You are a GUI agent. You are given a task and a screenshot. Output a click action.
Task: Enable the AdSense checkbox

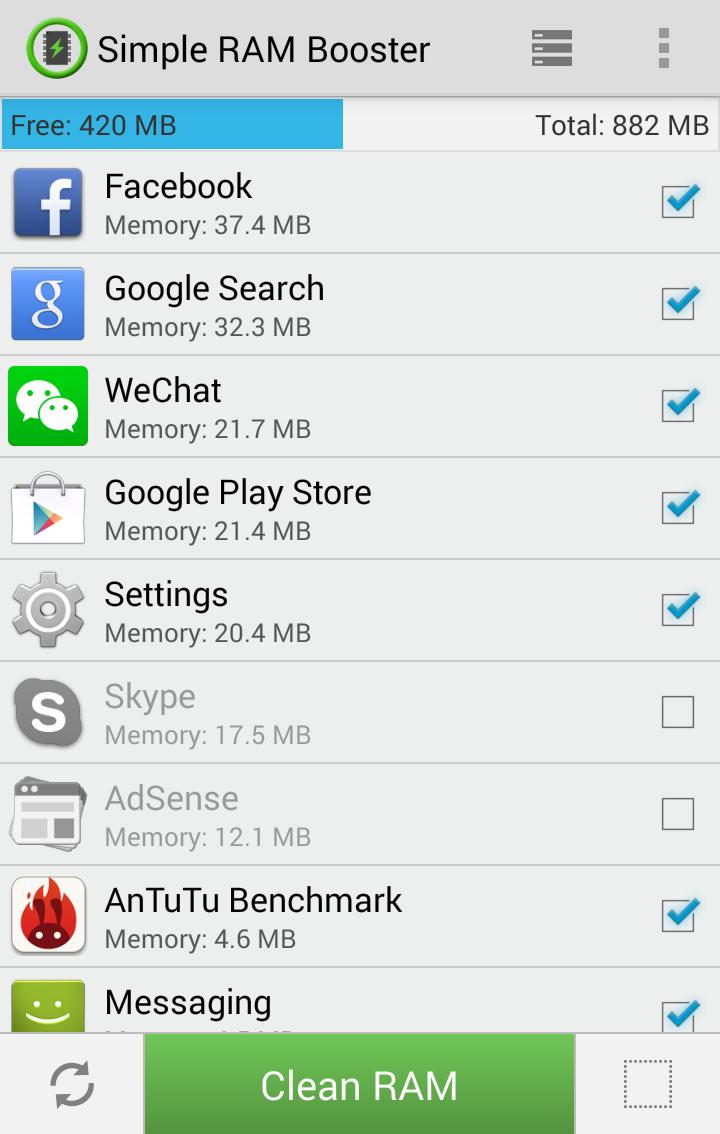pos(679,814)
